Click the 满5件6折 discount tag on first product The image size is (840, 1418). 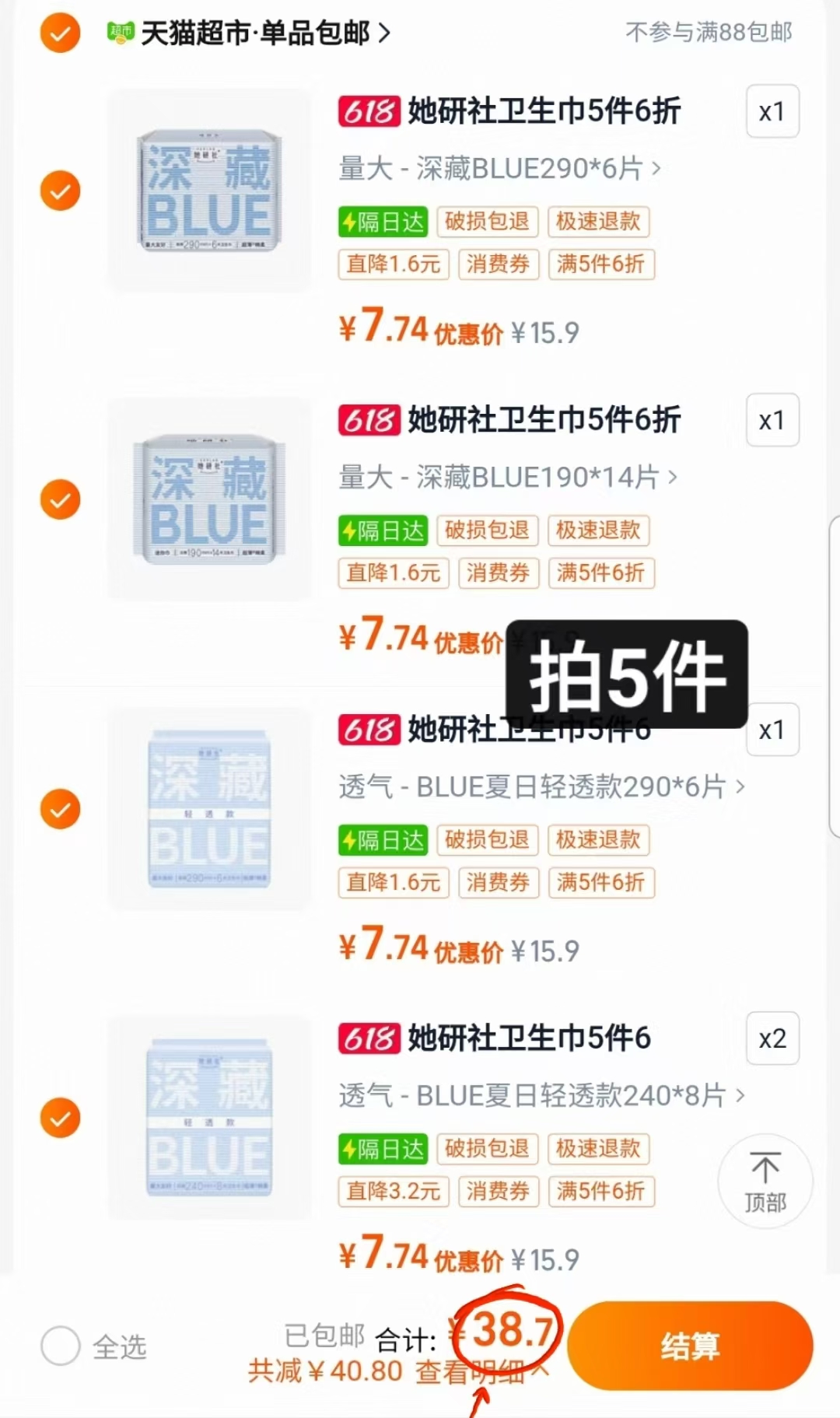click(x=601, y=264)
